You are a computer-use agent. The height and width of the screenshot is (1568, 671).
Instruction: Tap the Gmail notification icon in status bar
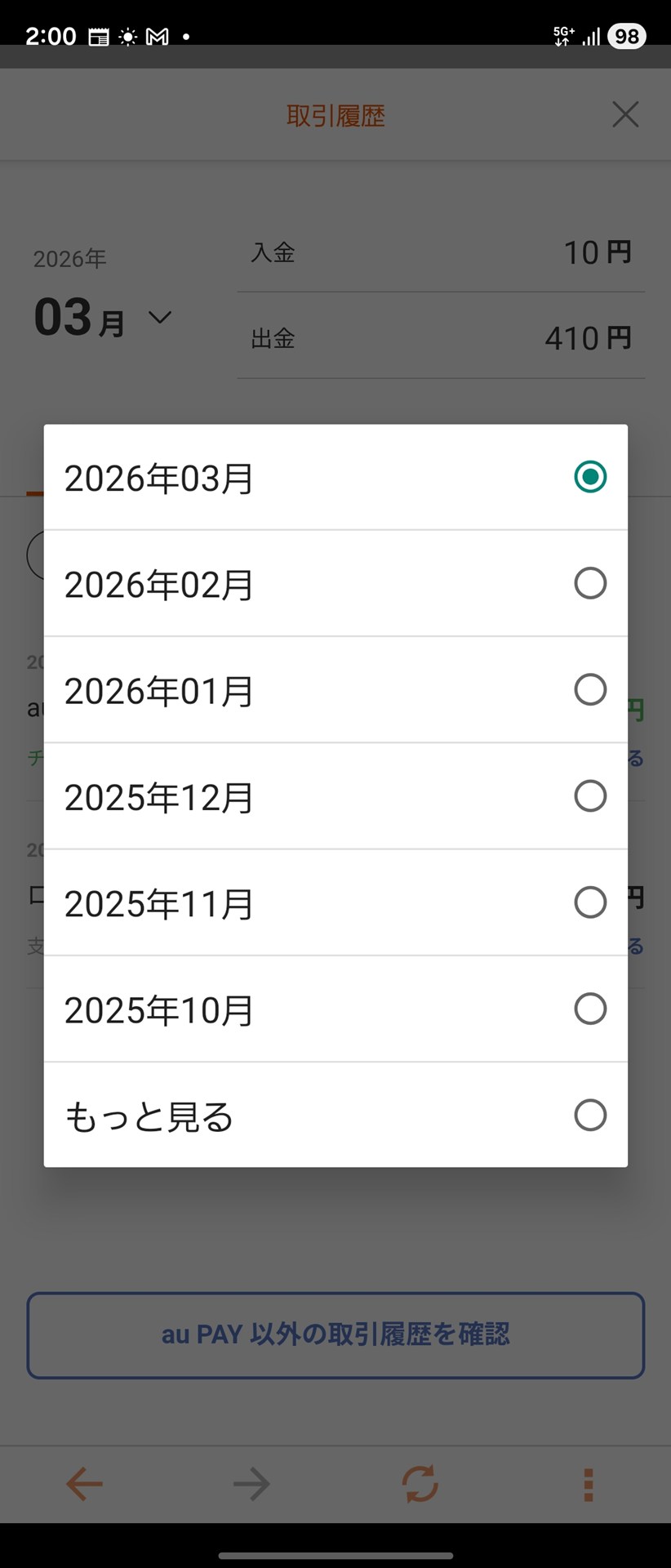coord(155,35)
